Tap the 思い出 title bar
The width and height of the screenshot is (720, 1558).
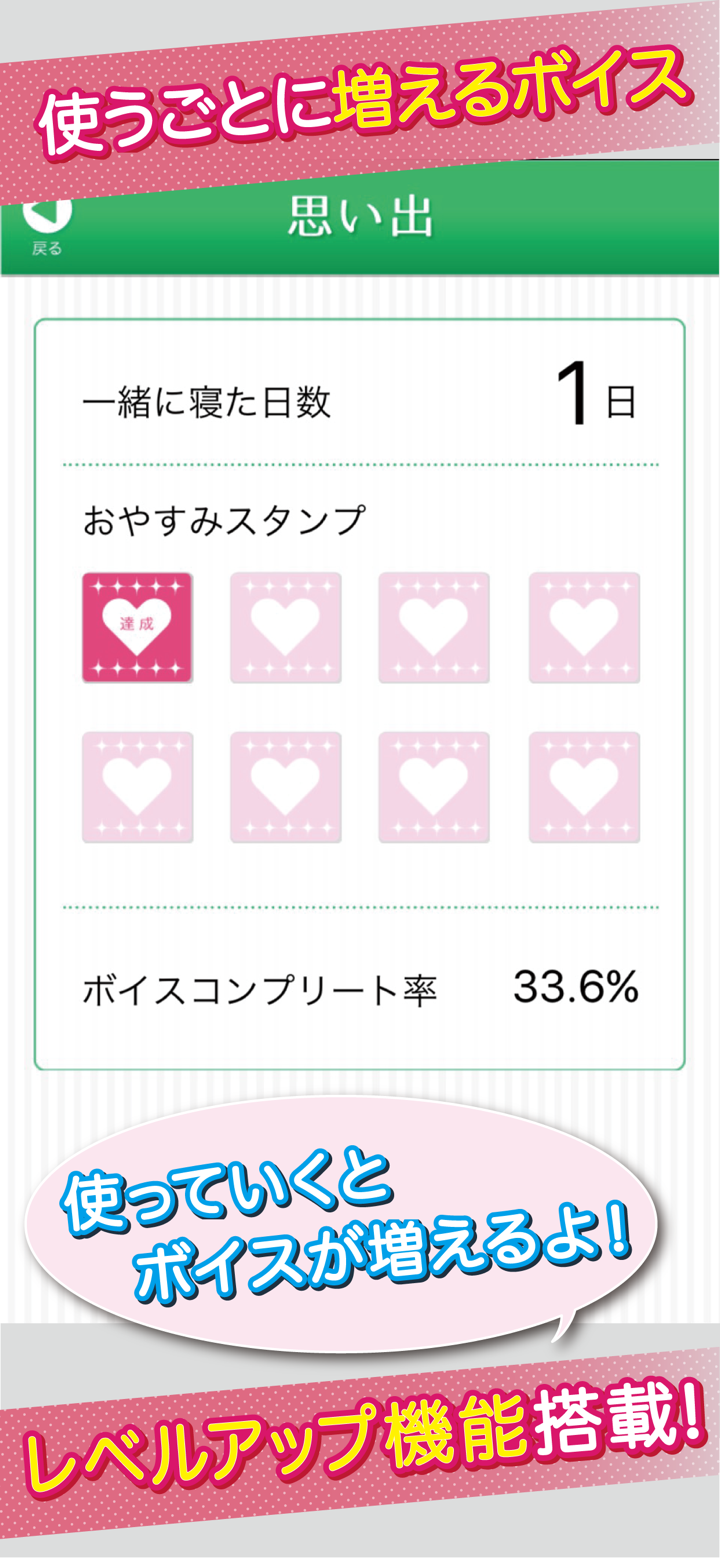[x=360, y=218]
